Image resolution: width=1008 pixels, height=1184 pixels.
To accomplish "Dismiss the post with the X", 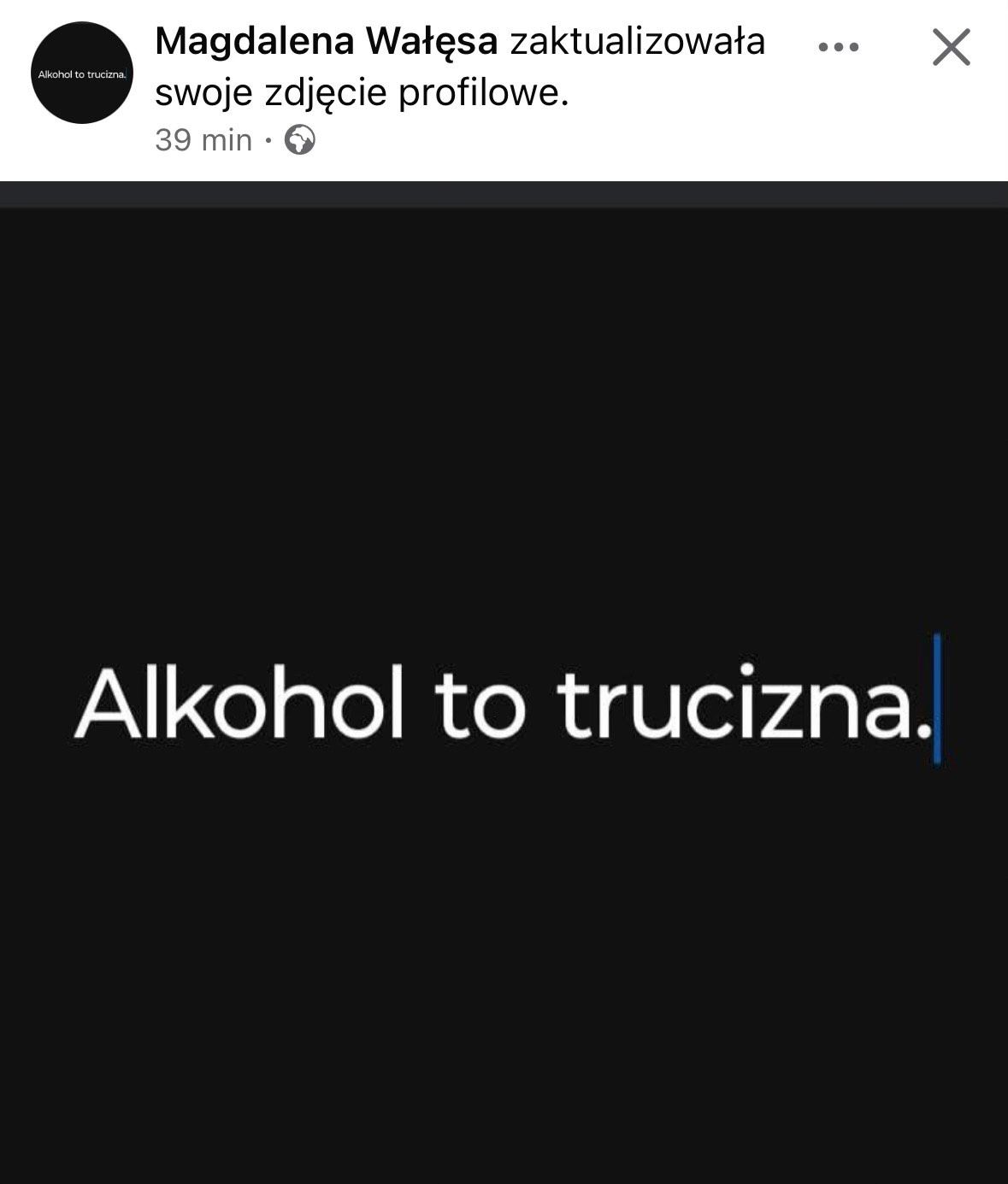I will pos(951,47).
